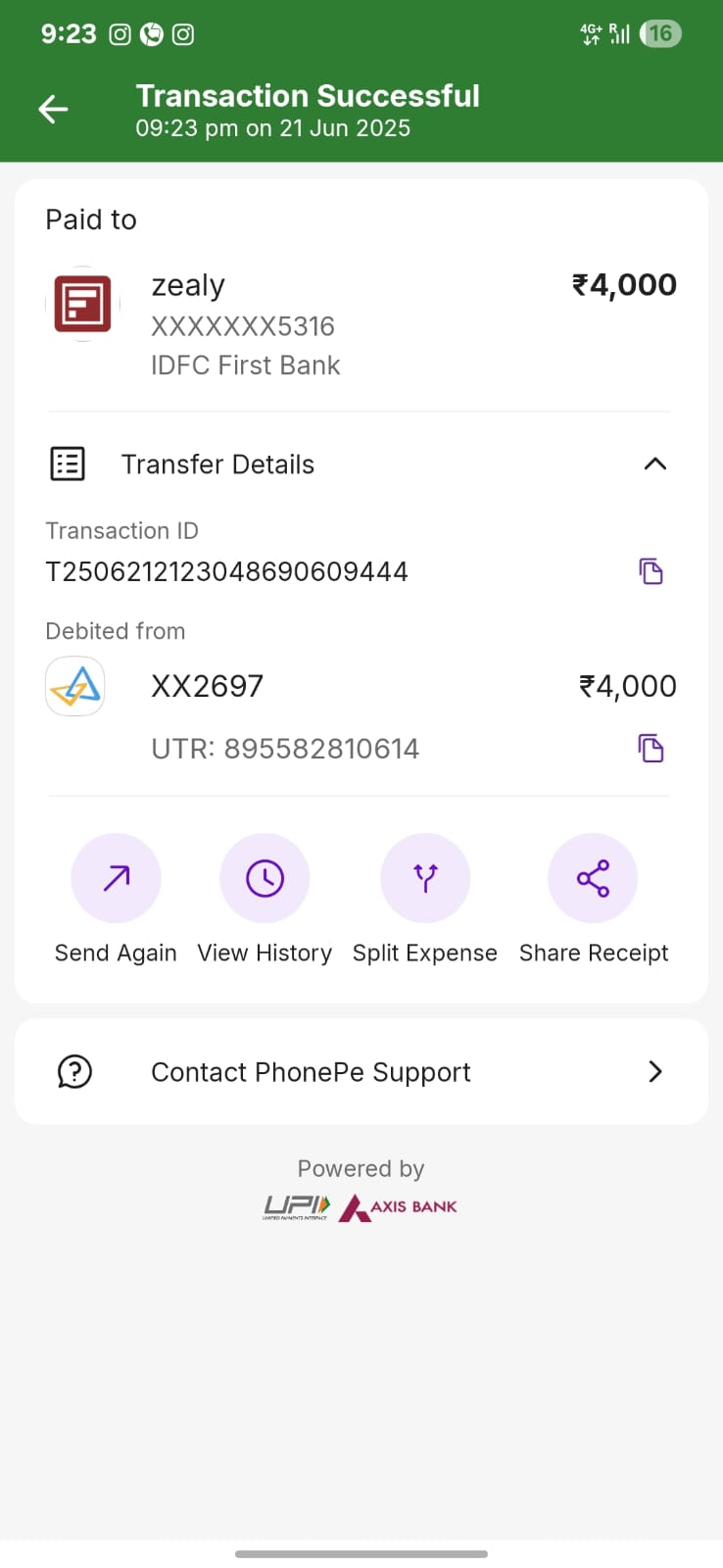723x1568 pixels.
Task: Select Split Expense
Action: tap(425, 878)
